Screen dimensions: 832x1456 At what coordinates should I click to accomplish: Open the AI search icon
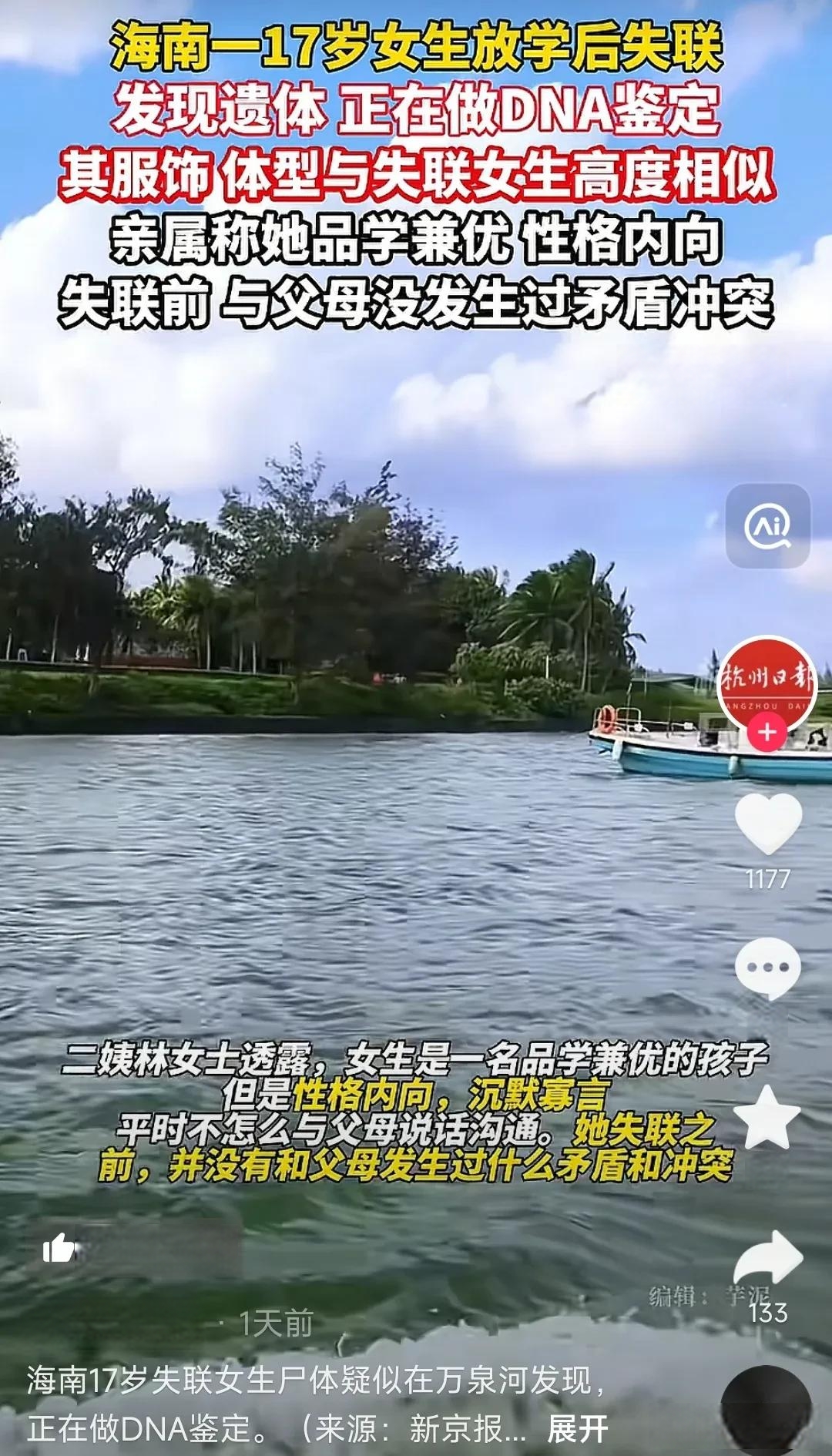pos(767,527)
